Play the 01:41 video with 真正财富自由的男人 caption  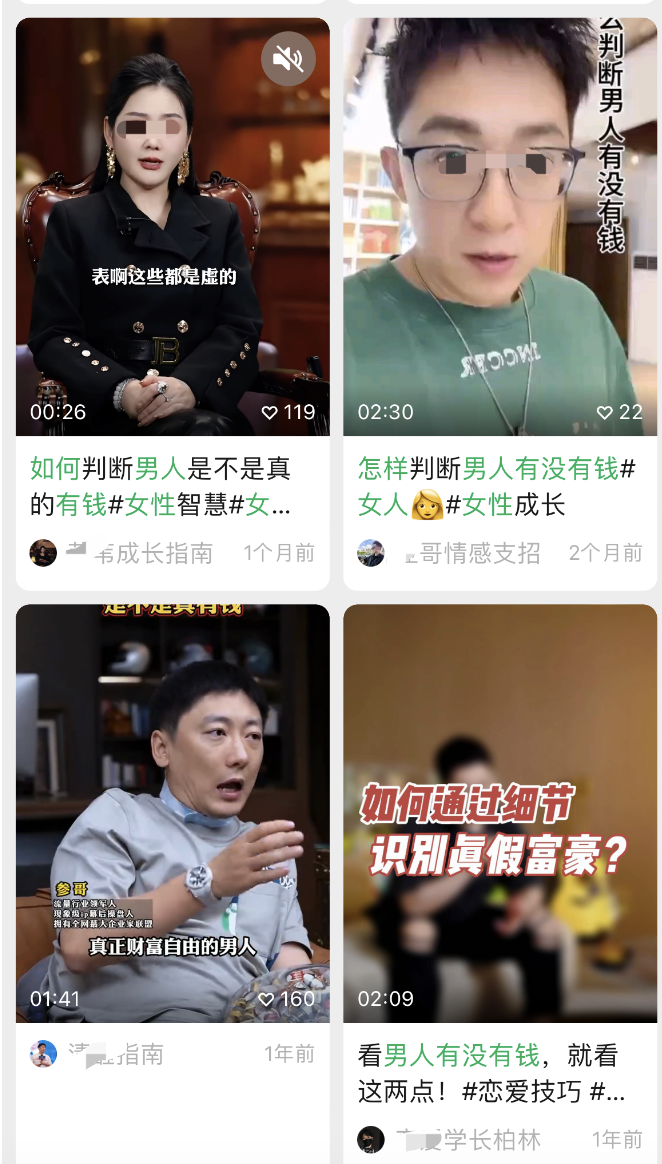pos(172,812)
